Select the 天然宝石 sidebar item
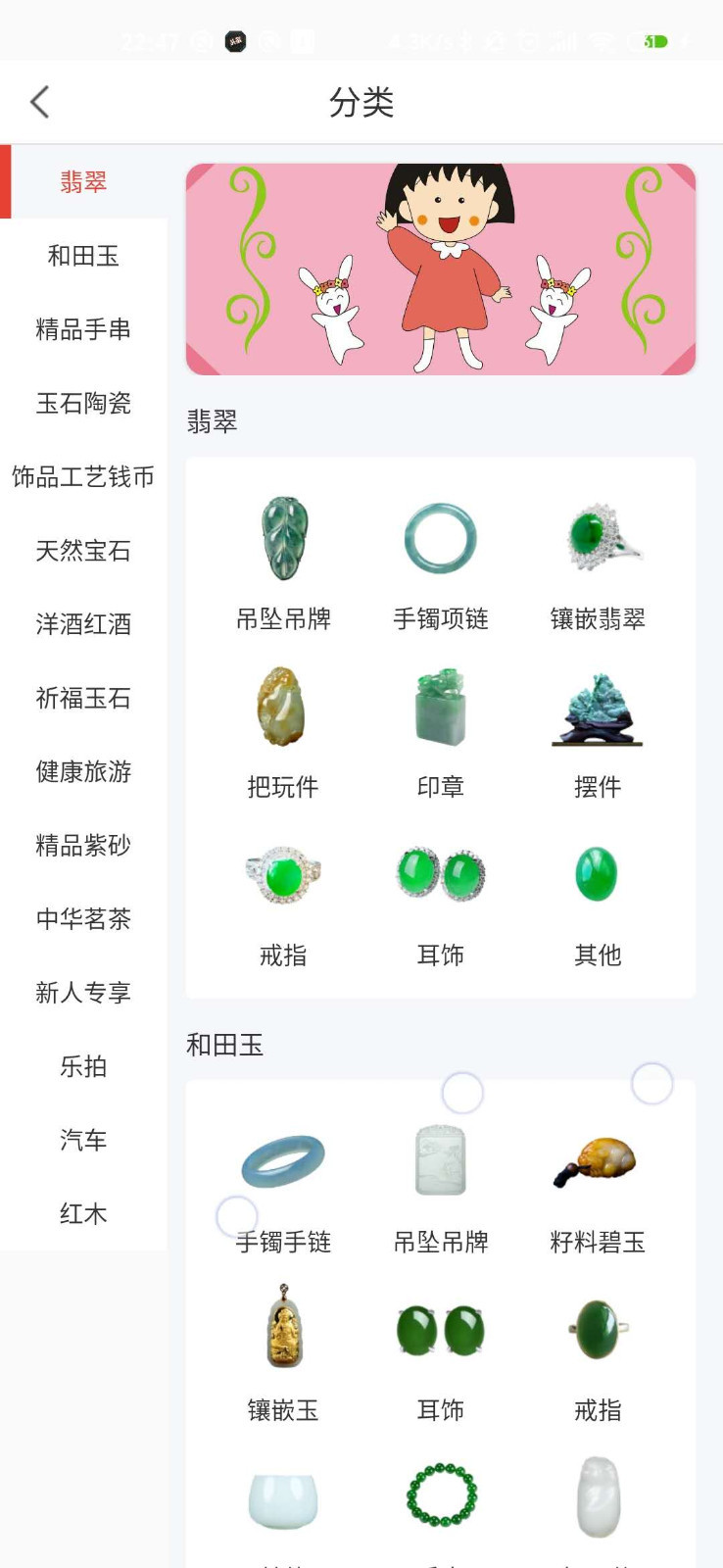Screen dimensions: 723x1568 (83, 551)
